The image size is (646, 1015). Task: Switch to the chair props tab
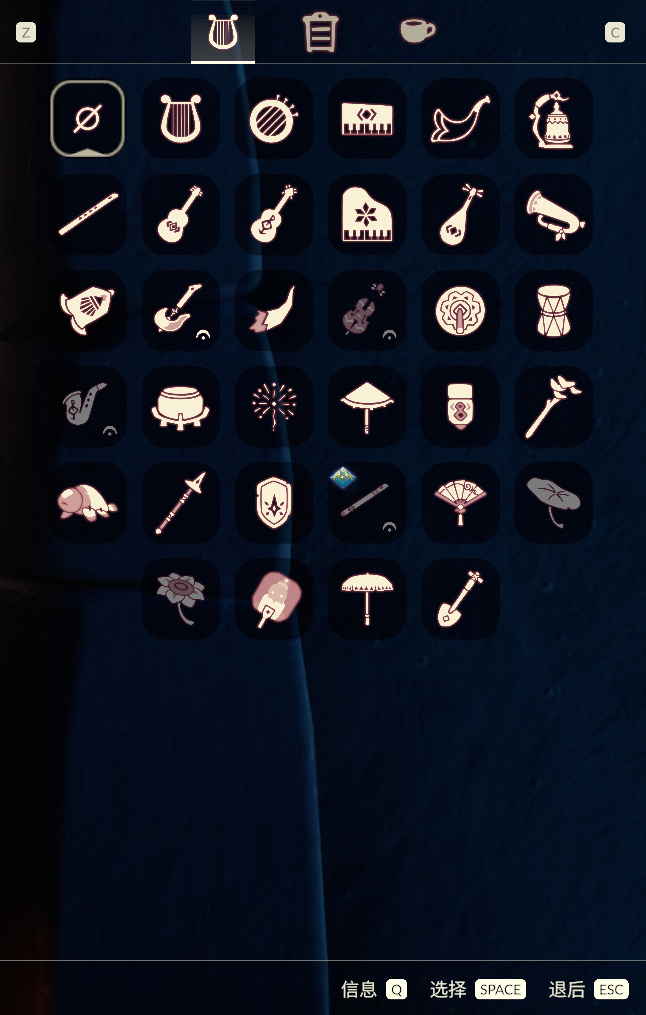coord(320,32)
